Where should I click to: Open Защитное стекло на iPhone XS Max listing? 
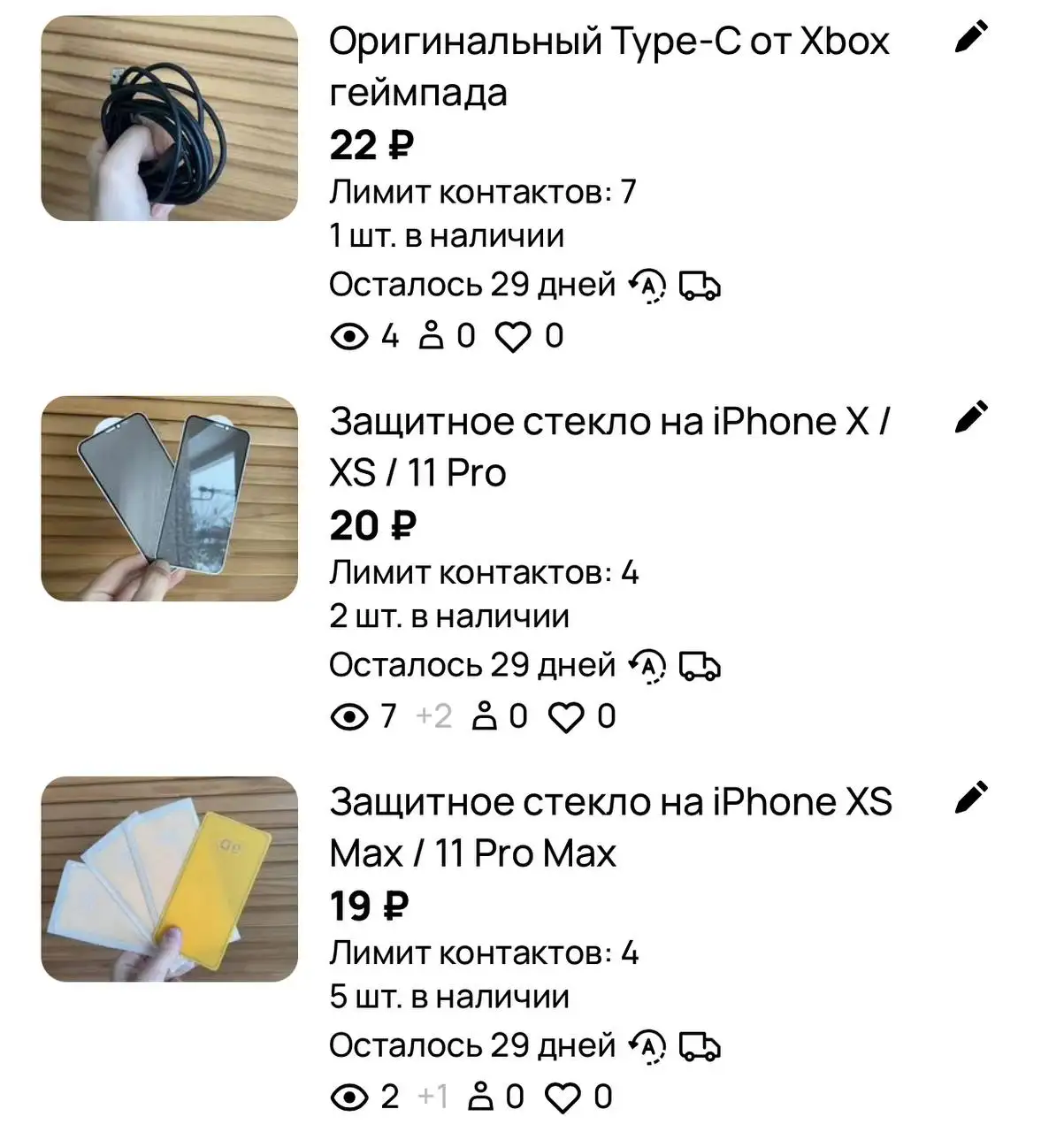tap(610, 827)
